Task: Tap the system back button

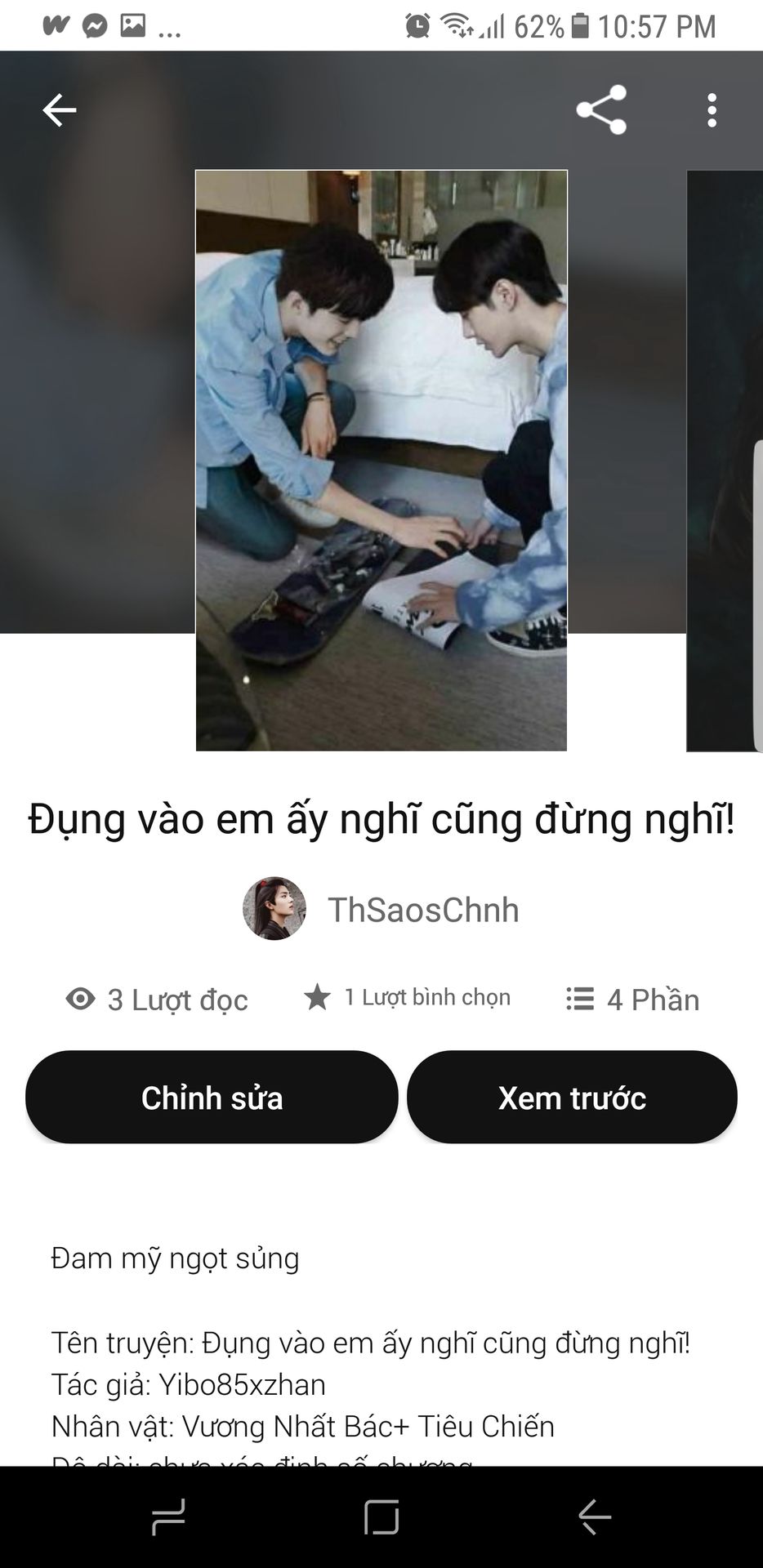Action: point(595,1517)
